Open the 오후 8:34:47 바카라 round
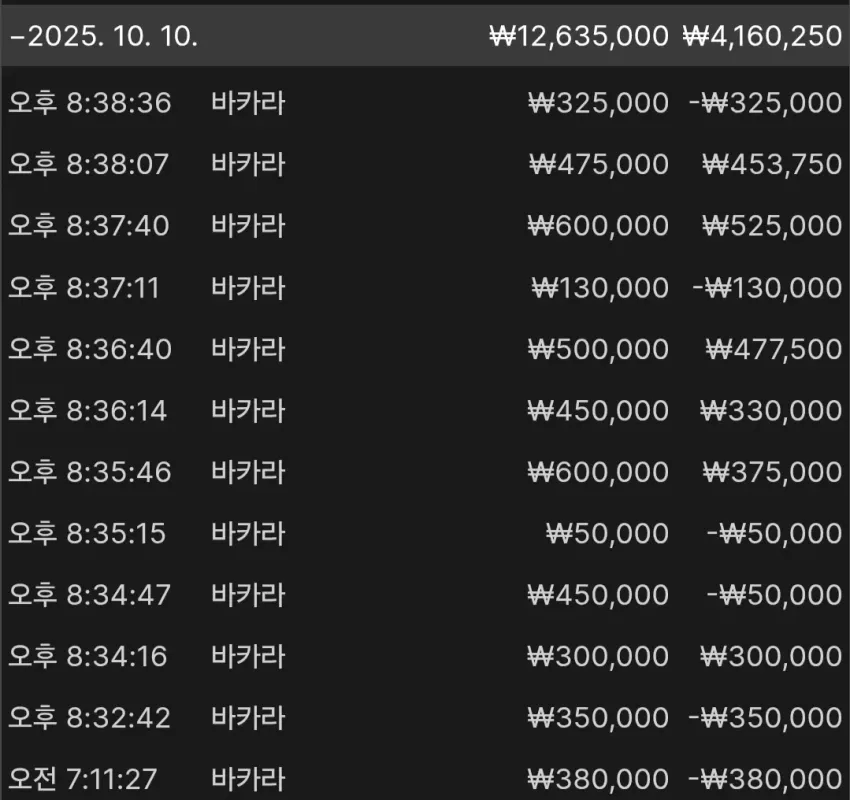The height and width of the screenshot is (800, 850). click(x=425, y=595)
